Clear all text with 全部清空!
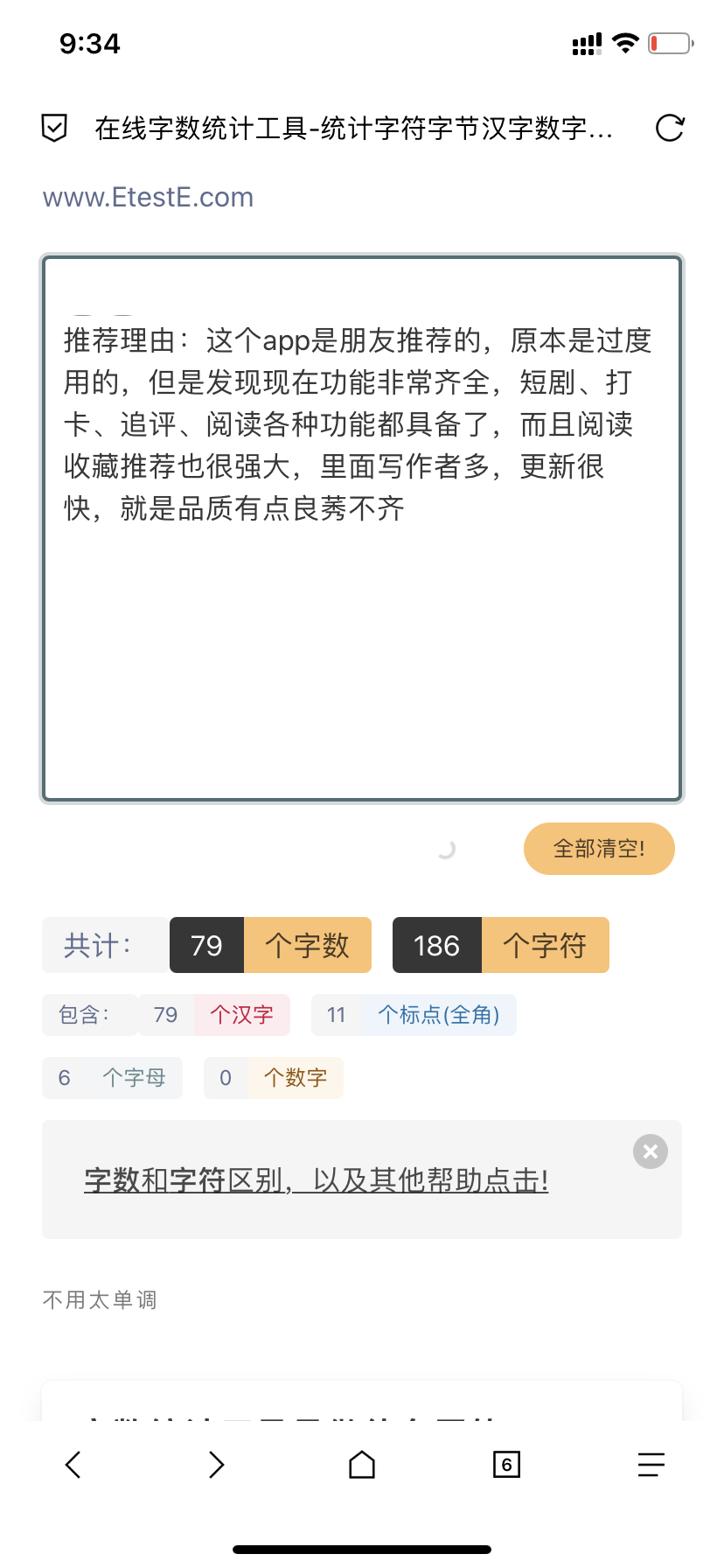The height and width of the screenshot is (1568, 724). (x=599, y=849)
